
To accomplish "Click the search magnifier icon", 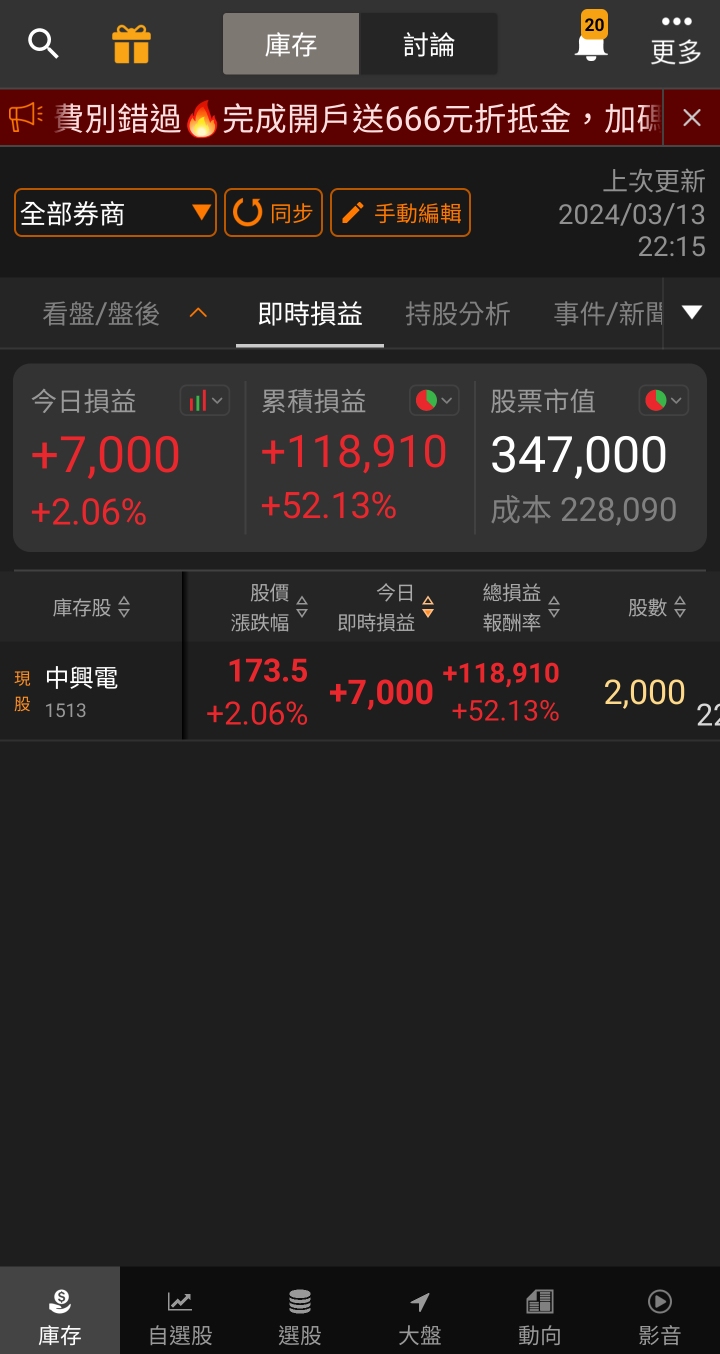I will [x=43, y=43].
